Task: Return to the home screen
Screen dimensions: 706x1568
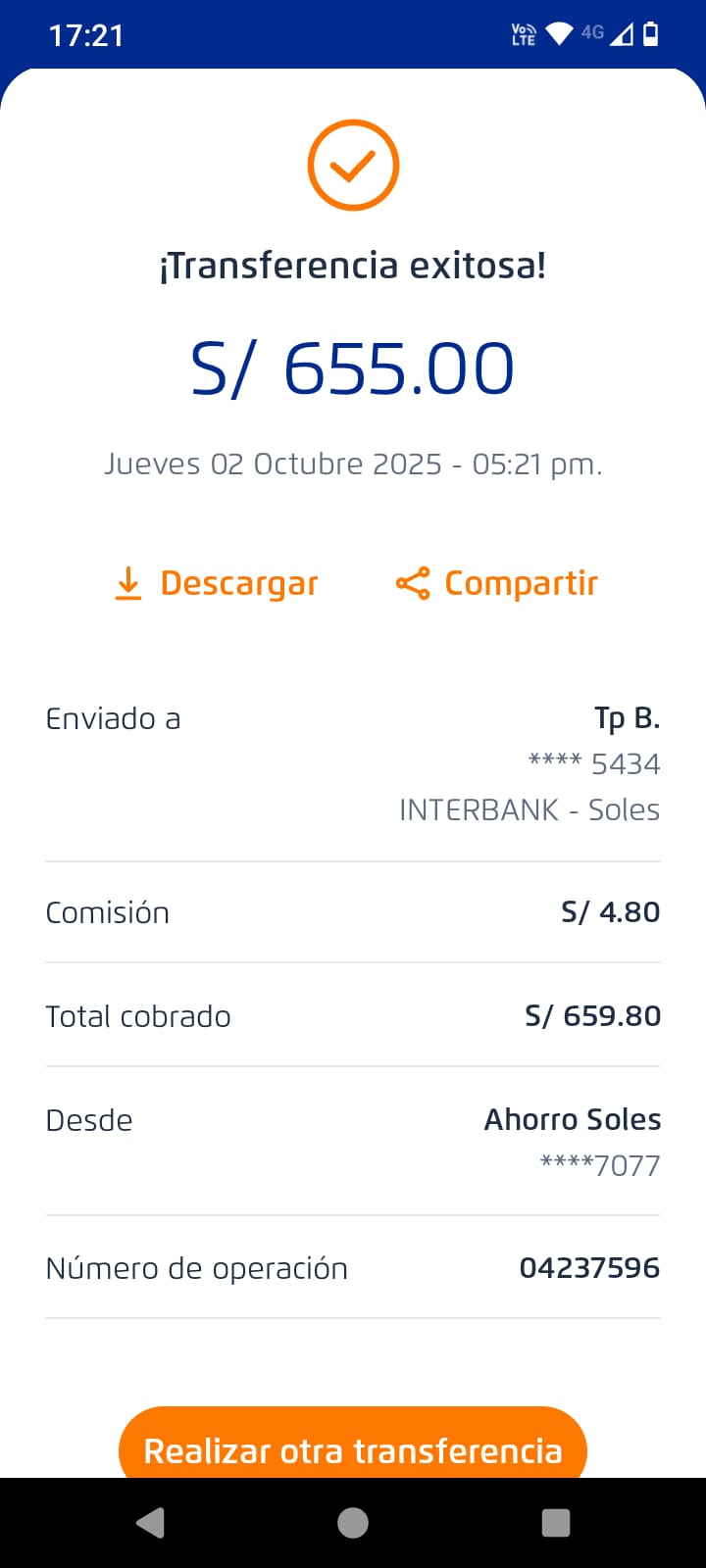Action: click(353, 1522)
